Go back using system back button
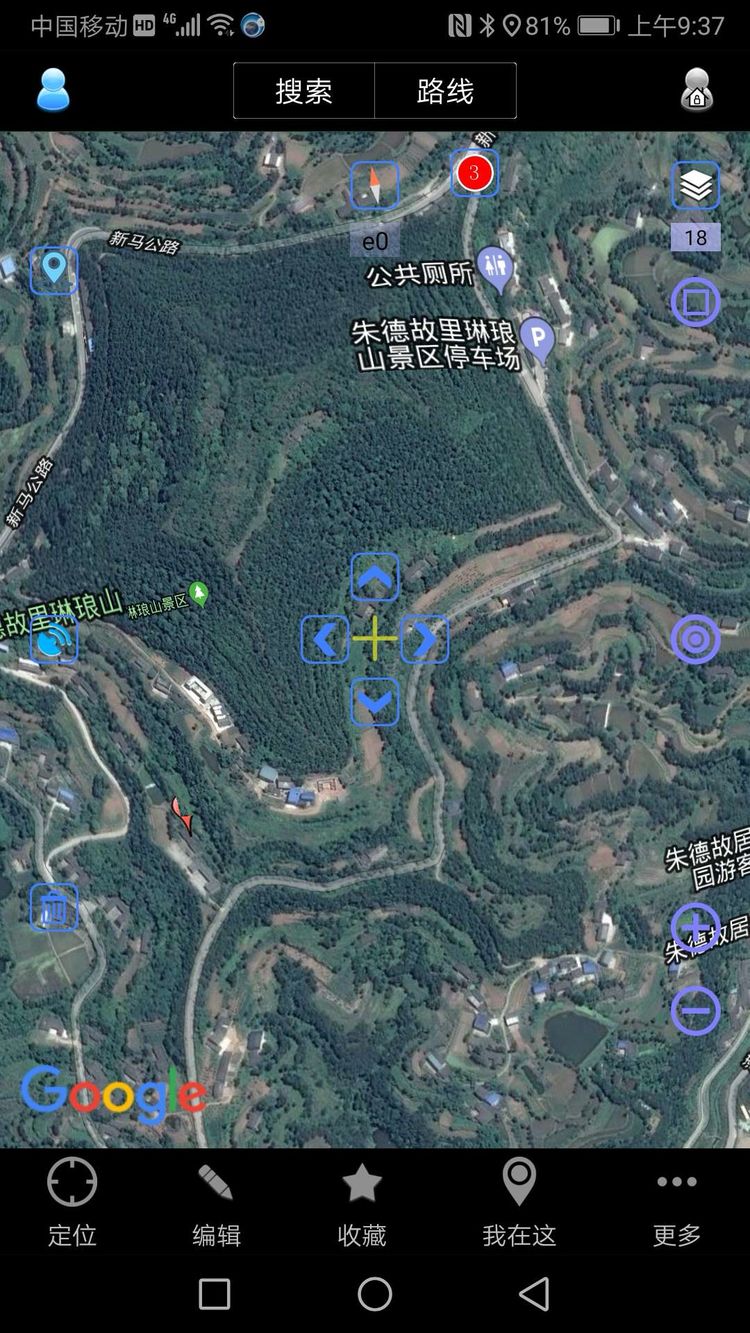The image size is (750, 1333). (x=534, y=1294)
